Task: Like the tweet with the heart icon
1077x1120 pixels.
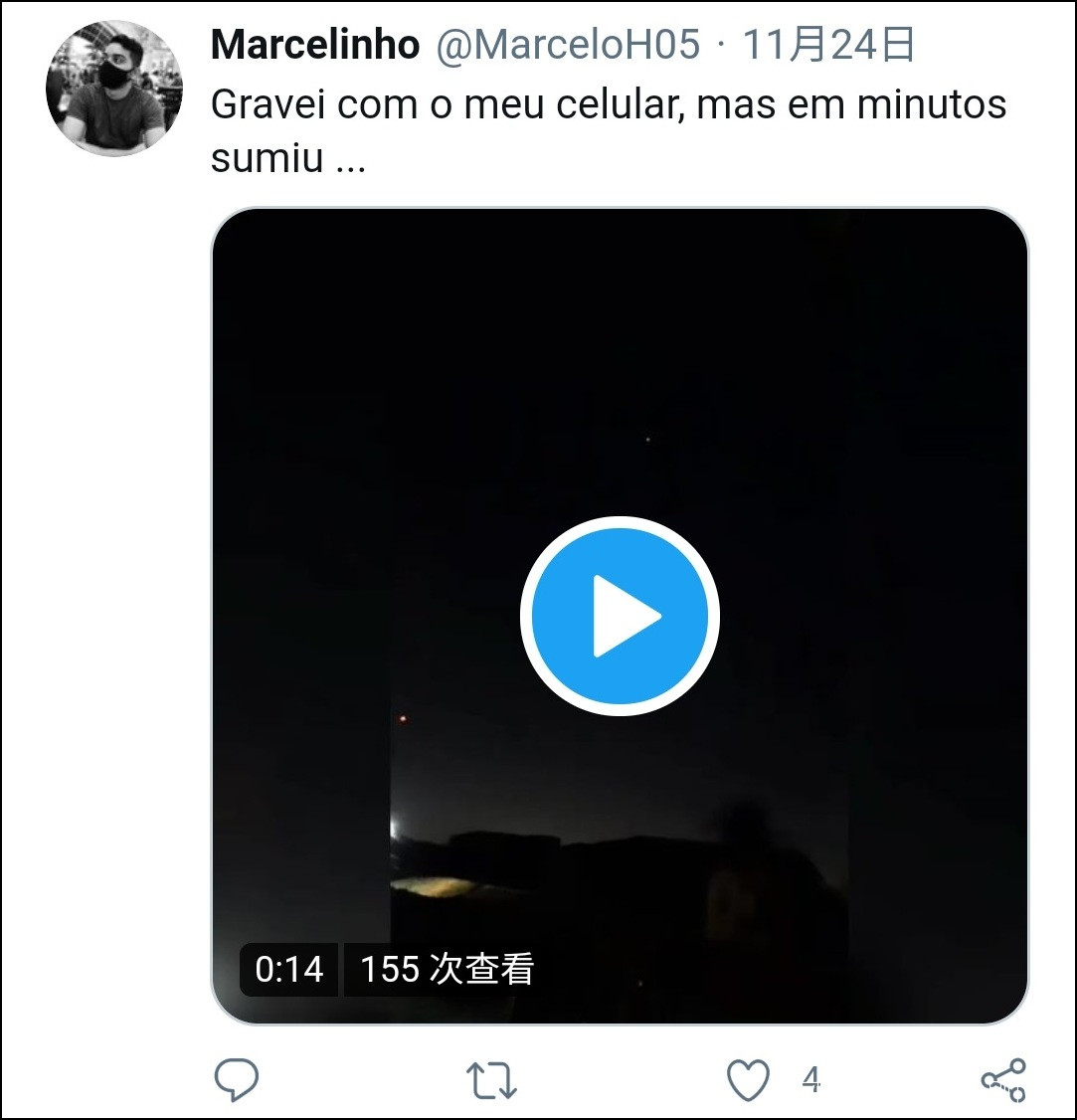Action: point(748,1080)
